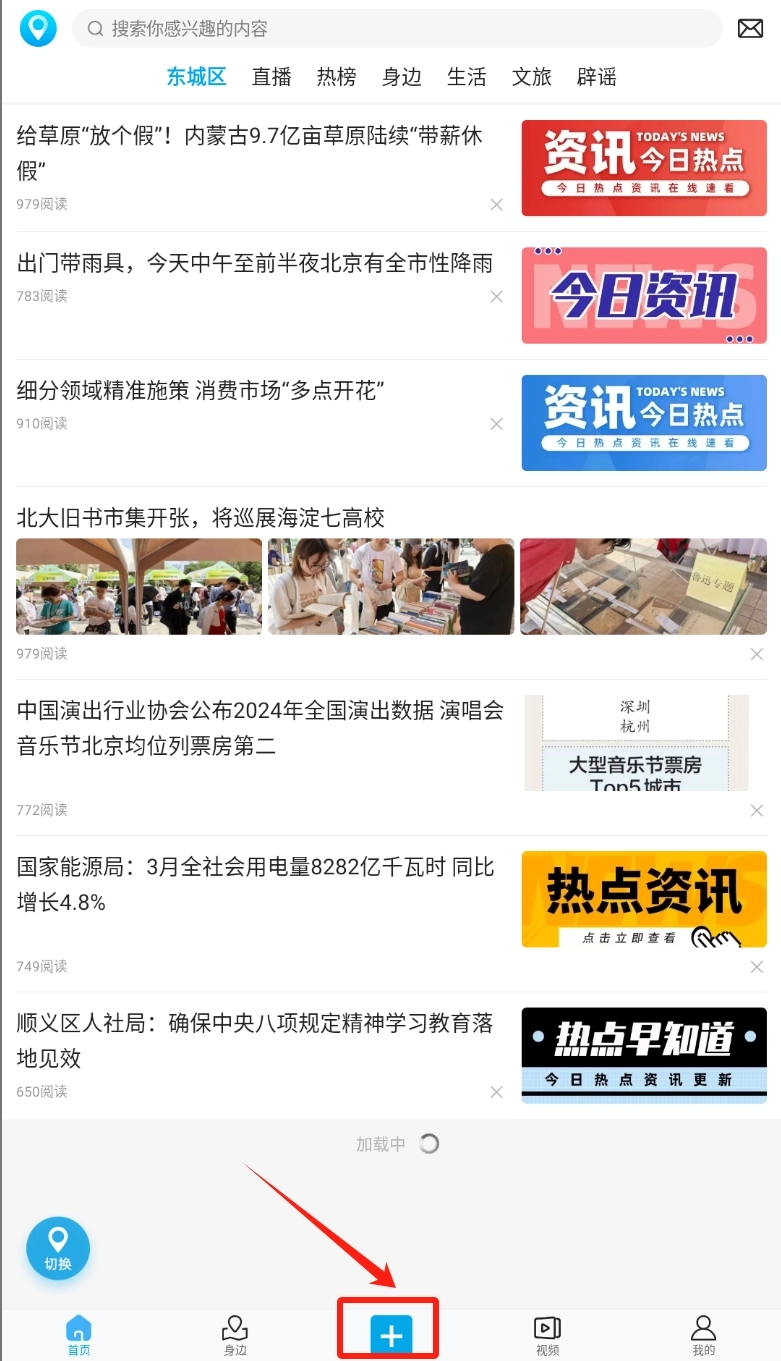Dismiss the 北京全市性降雨 news item
The image size is (781, 1361).
(x=496, y=297)
